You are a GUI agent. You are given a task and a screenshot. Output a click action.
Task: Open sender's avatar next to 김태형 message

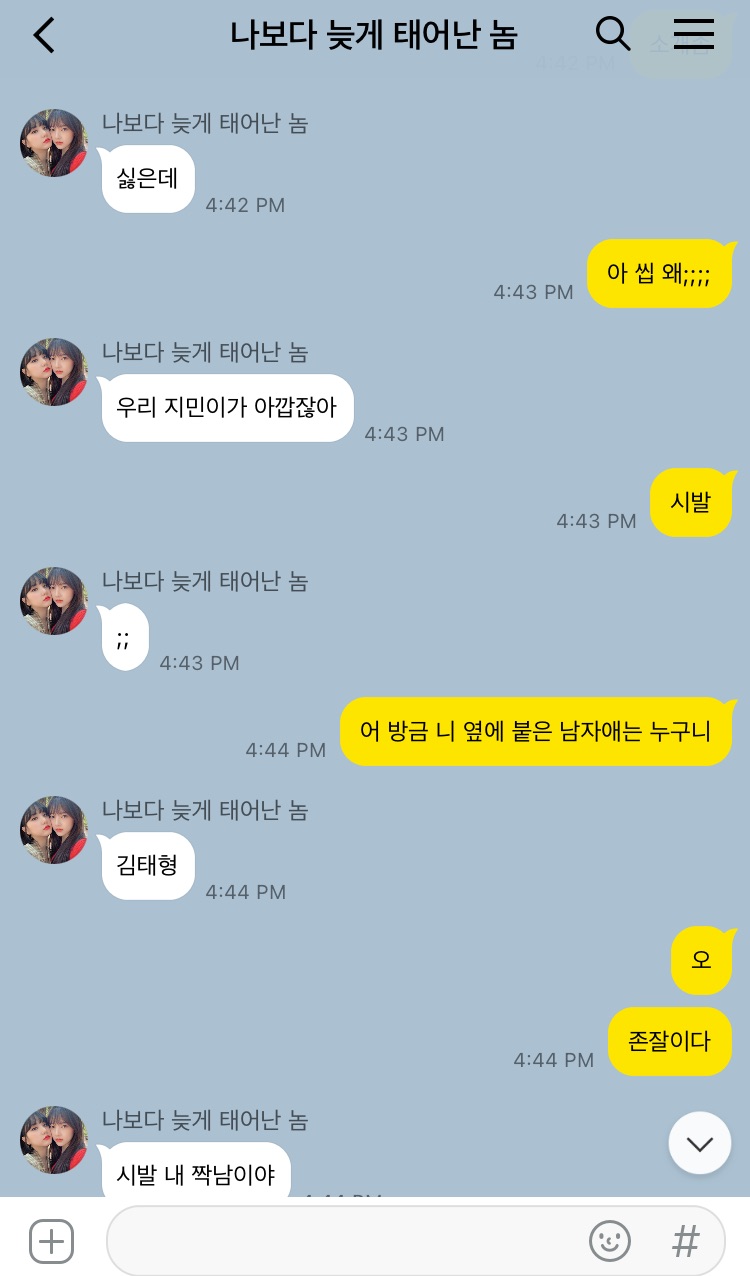point(54,830)
